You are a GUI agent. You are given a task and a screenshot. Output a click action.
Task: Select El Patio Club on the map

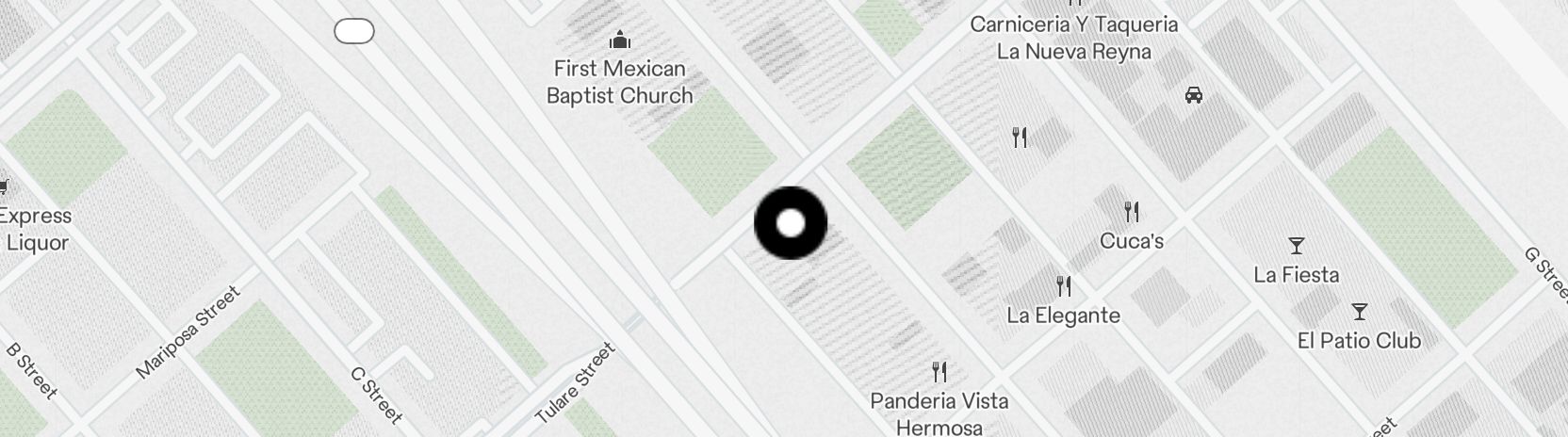pos(1359,313)
